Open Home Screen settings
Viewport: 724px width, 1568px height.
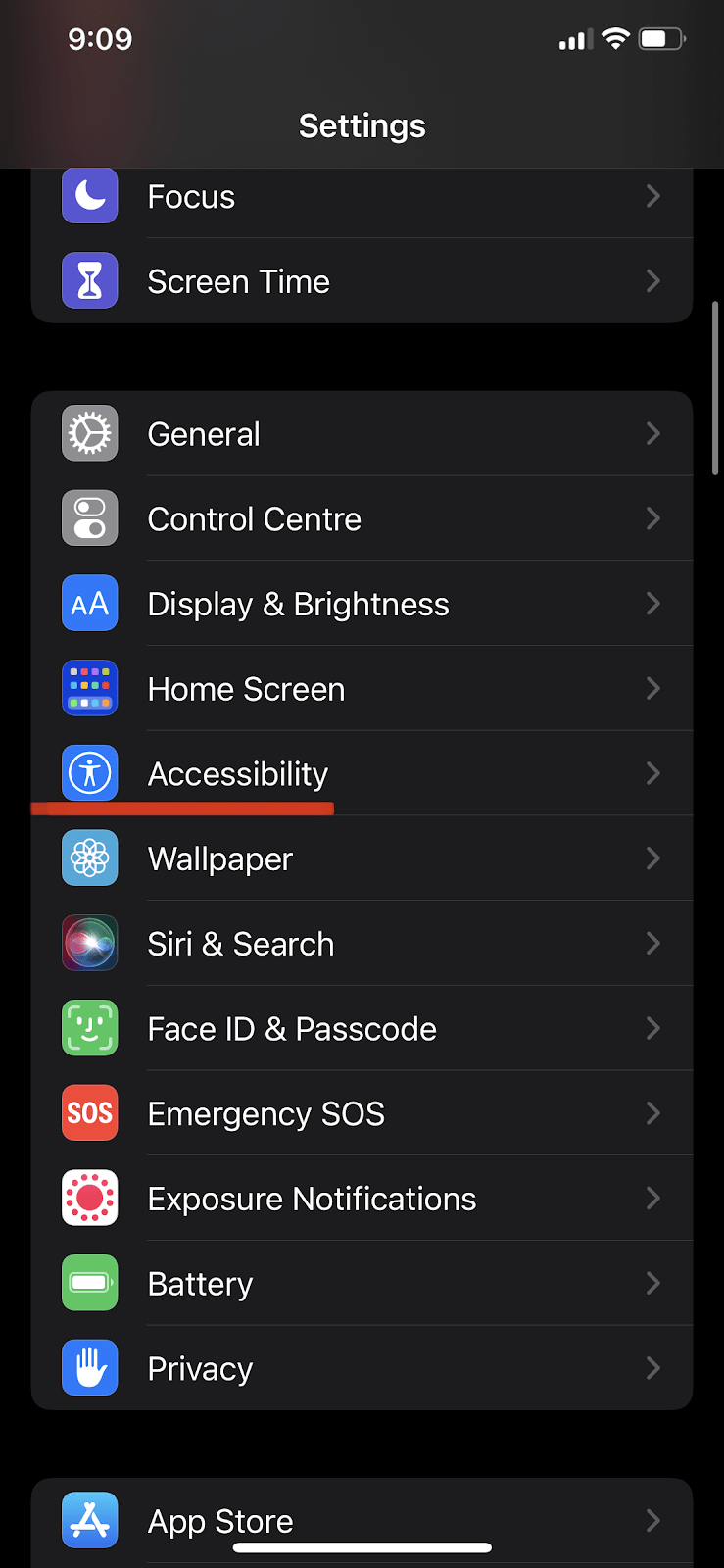(362, 689)
